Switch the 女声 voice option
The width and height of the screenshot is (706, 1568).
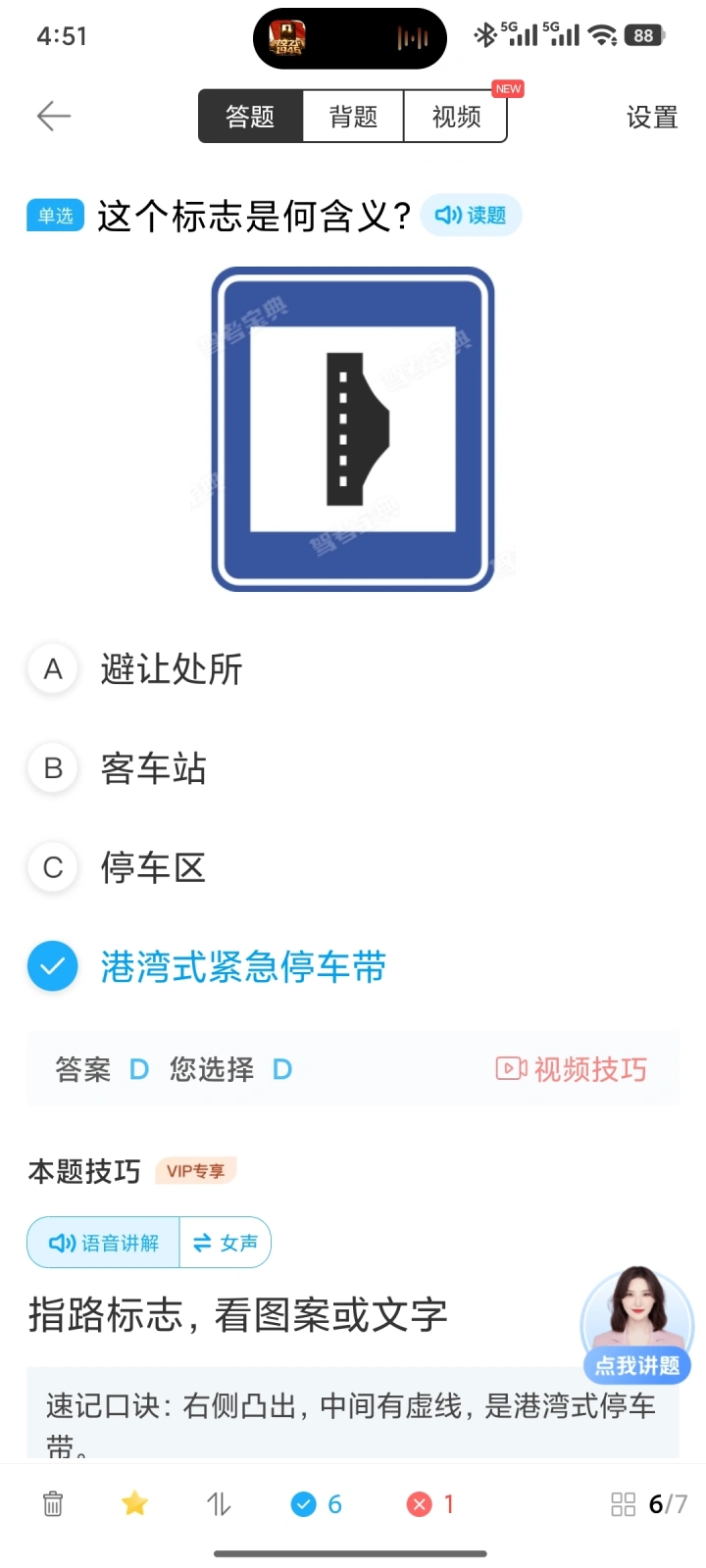coord(226,1243)
